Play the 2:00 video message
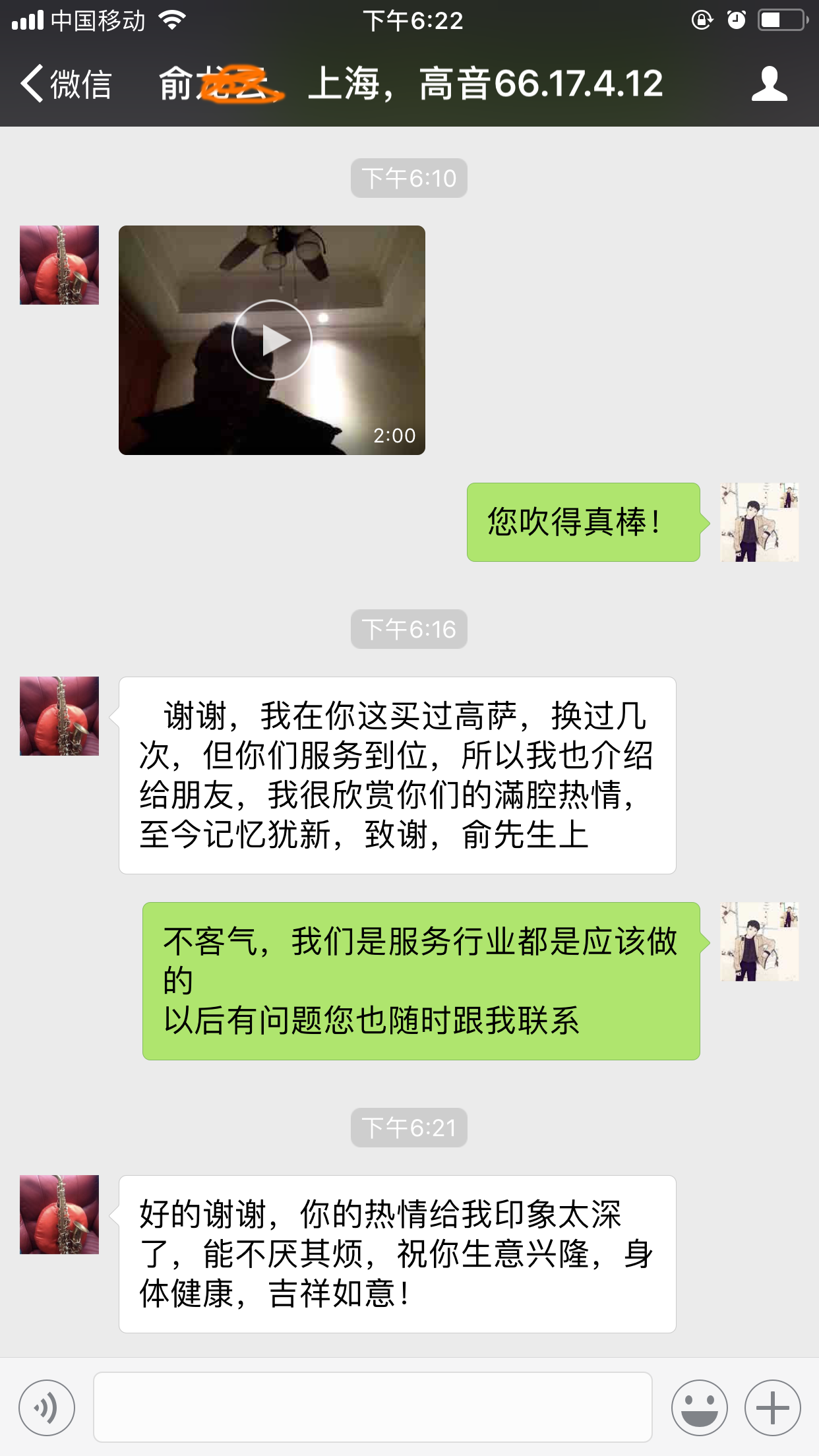Screen dimensions: 819x1456 tap(272, 340)
